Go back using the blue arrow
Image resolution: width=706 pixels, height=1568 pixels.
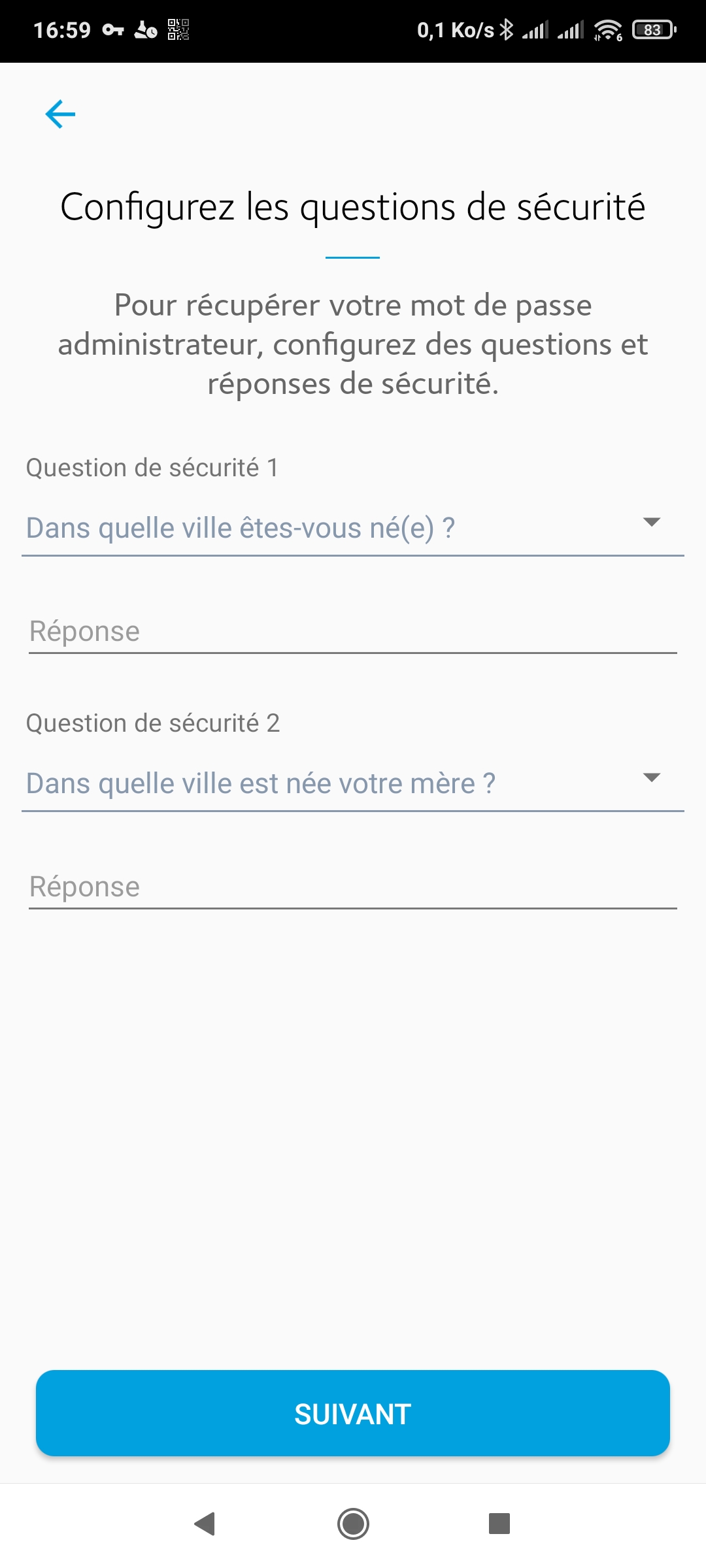click(x=60, y=114)
